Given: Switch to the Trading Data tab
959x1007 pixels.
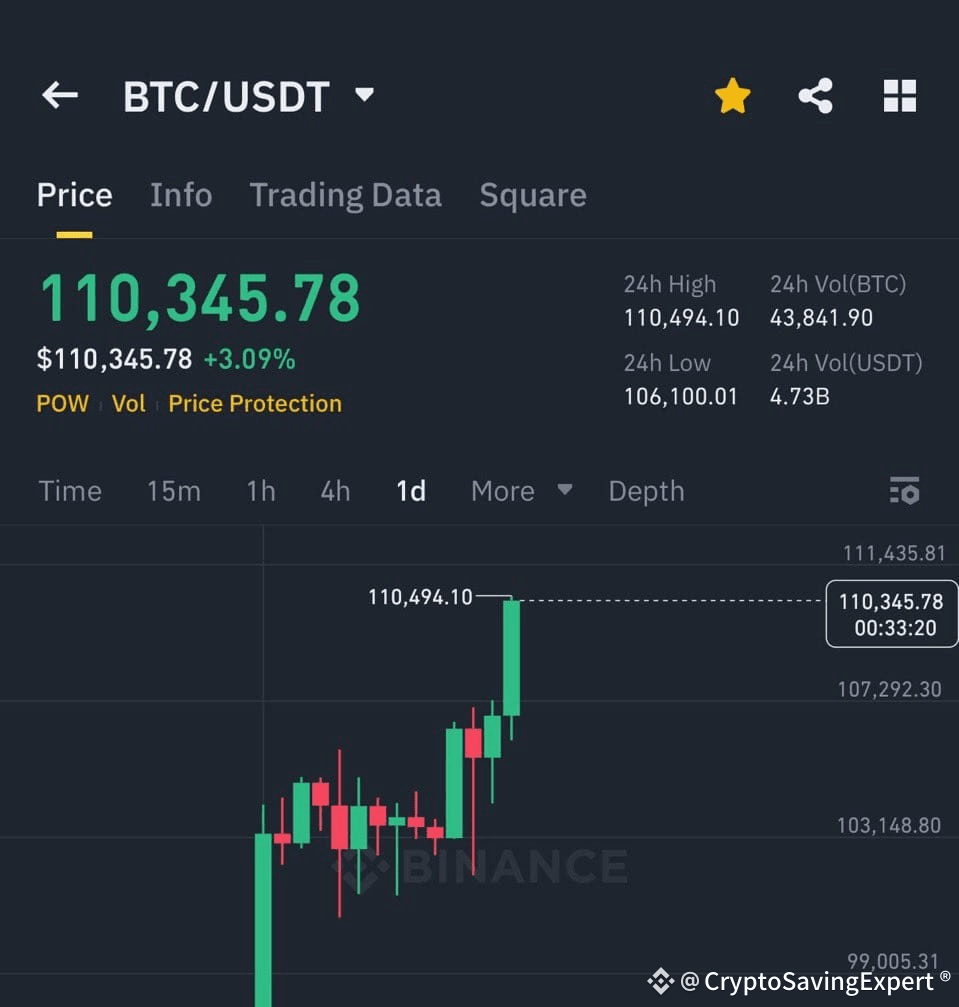Looking at the screenshot, I should pyautogui.click(x=345, y=195).
